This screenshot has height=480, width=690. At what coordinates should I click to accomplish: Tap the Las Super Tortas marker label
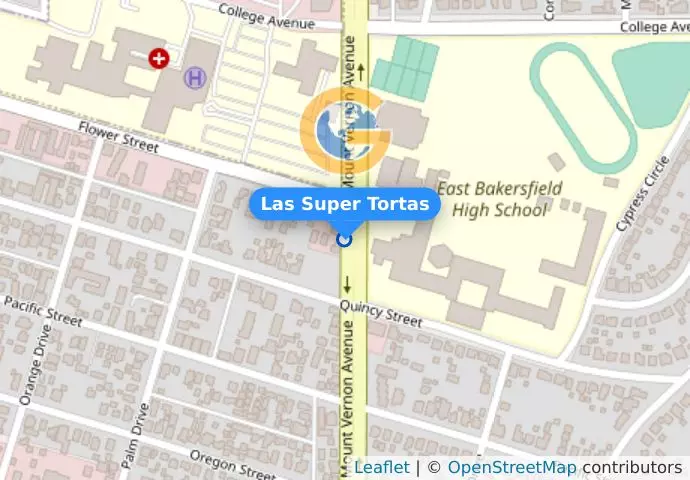344,204
